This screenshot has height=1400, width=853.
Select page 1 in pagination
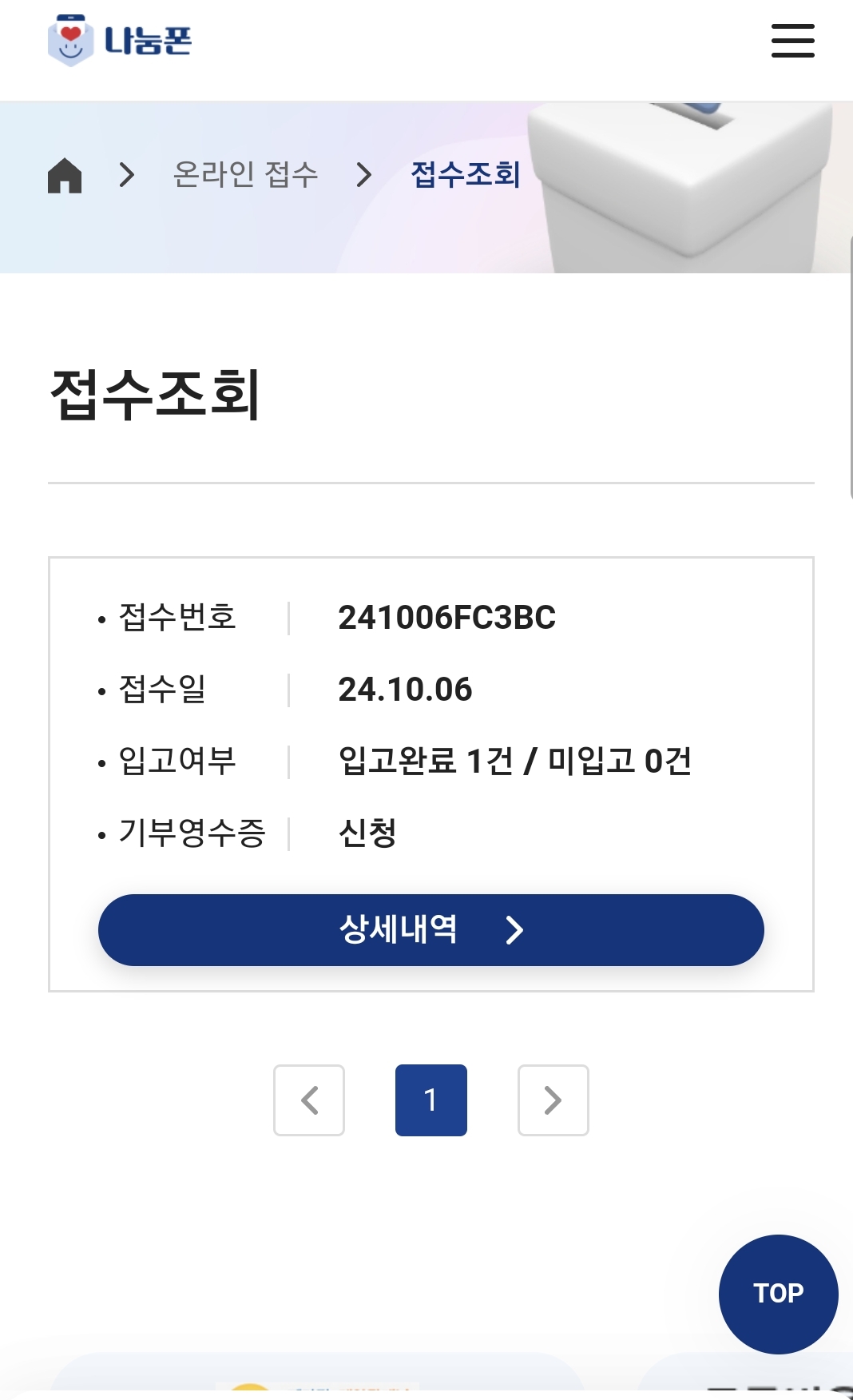pyautogui.click(x=431, y=1100)
